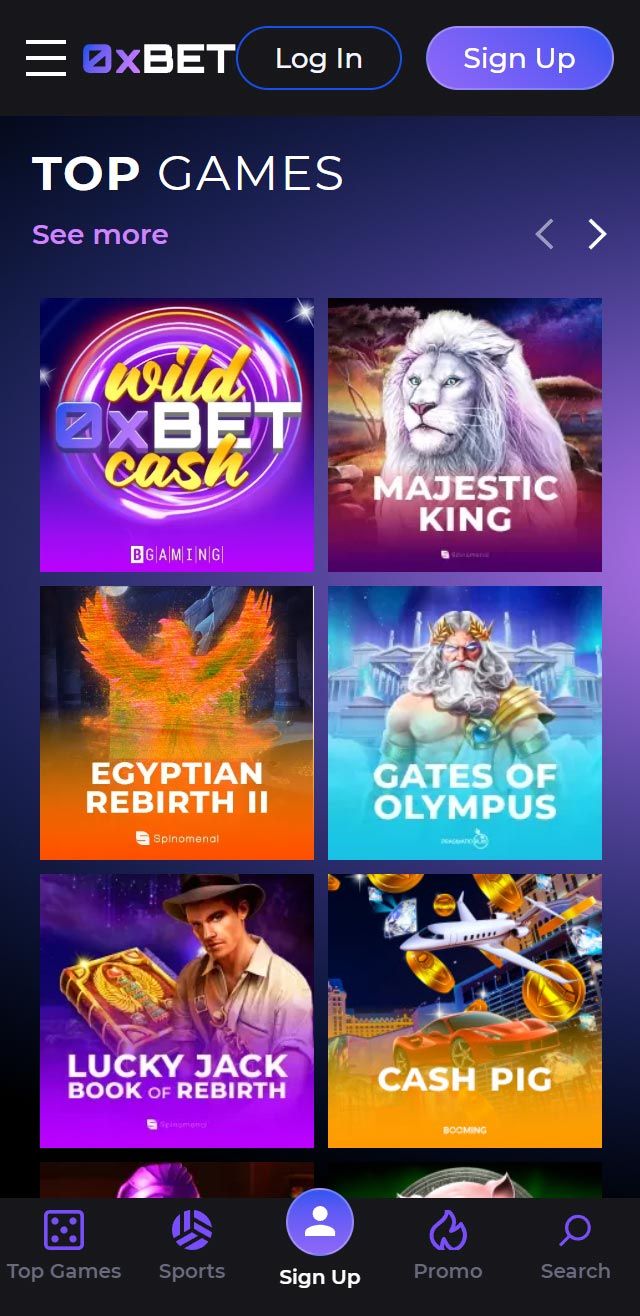Tap the Log In button
This screenshot has width=640, height=1316.
click(x=319, y=58)
